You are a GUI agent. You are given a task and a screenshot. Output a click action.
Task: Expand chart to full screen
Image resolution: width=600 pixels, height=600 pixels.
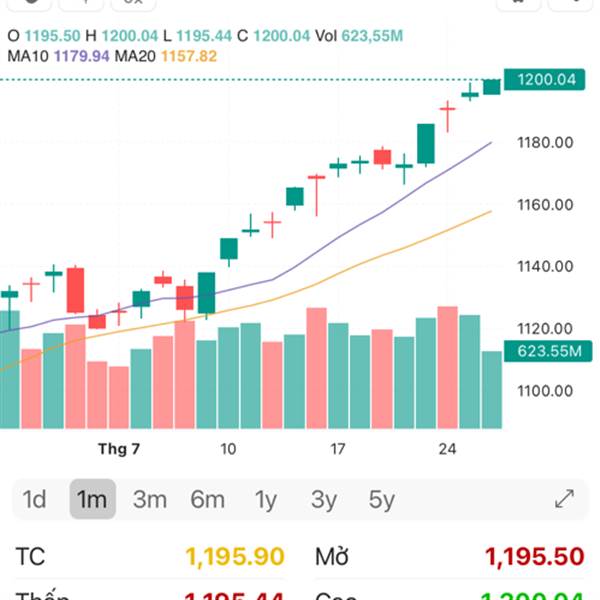coord(564,499)
